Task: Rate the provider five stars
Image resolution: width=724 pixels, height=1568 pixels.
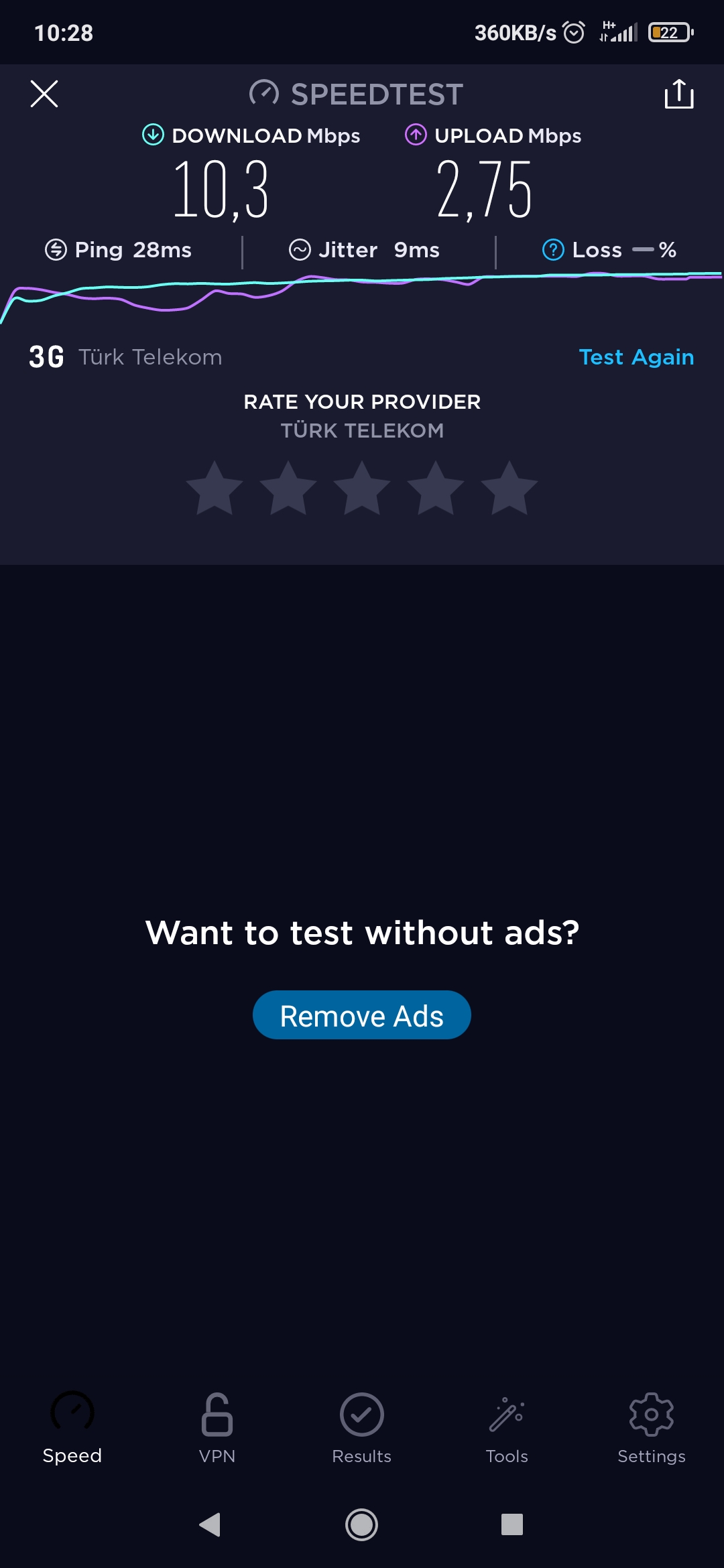Action: click(509, 488)
